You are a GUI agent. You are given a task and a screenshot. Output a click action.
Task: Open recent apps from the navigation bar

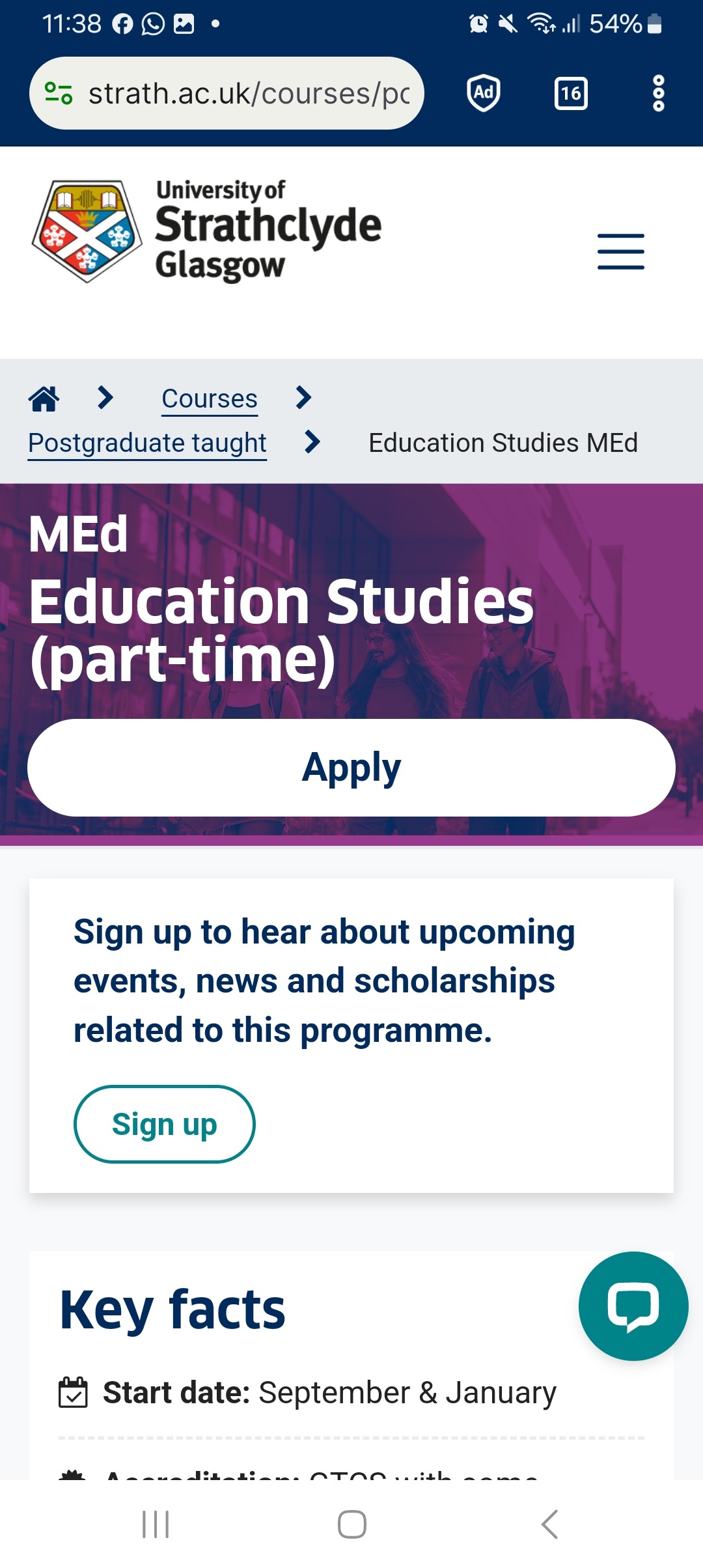156,1524
